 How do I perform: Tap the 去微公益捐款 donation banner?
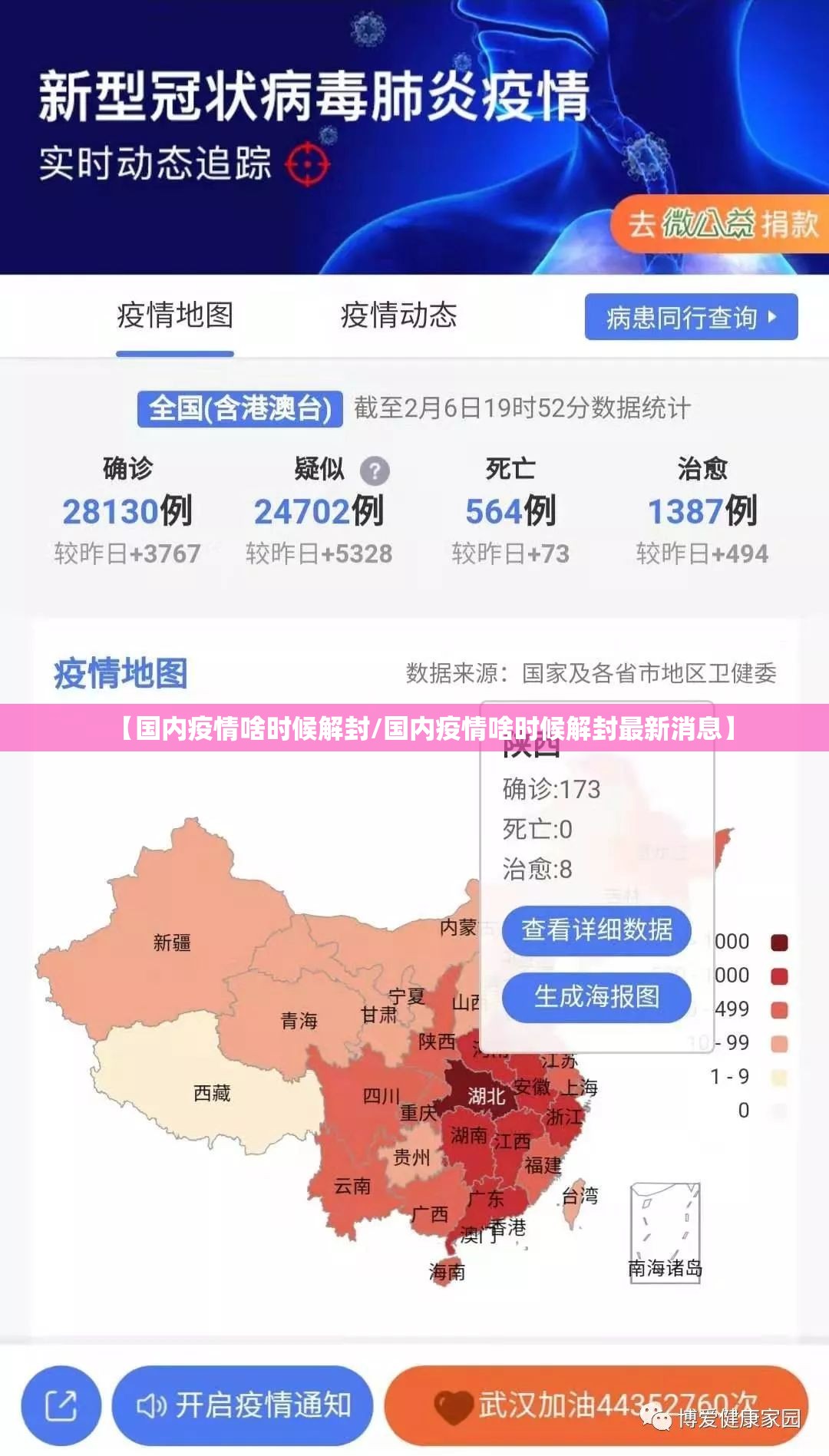(x=722, y=224)
